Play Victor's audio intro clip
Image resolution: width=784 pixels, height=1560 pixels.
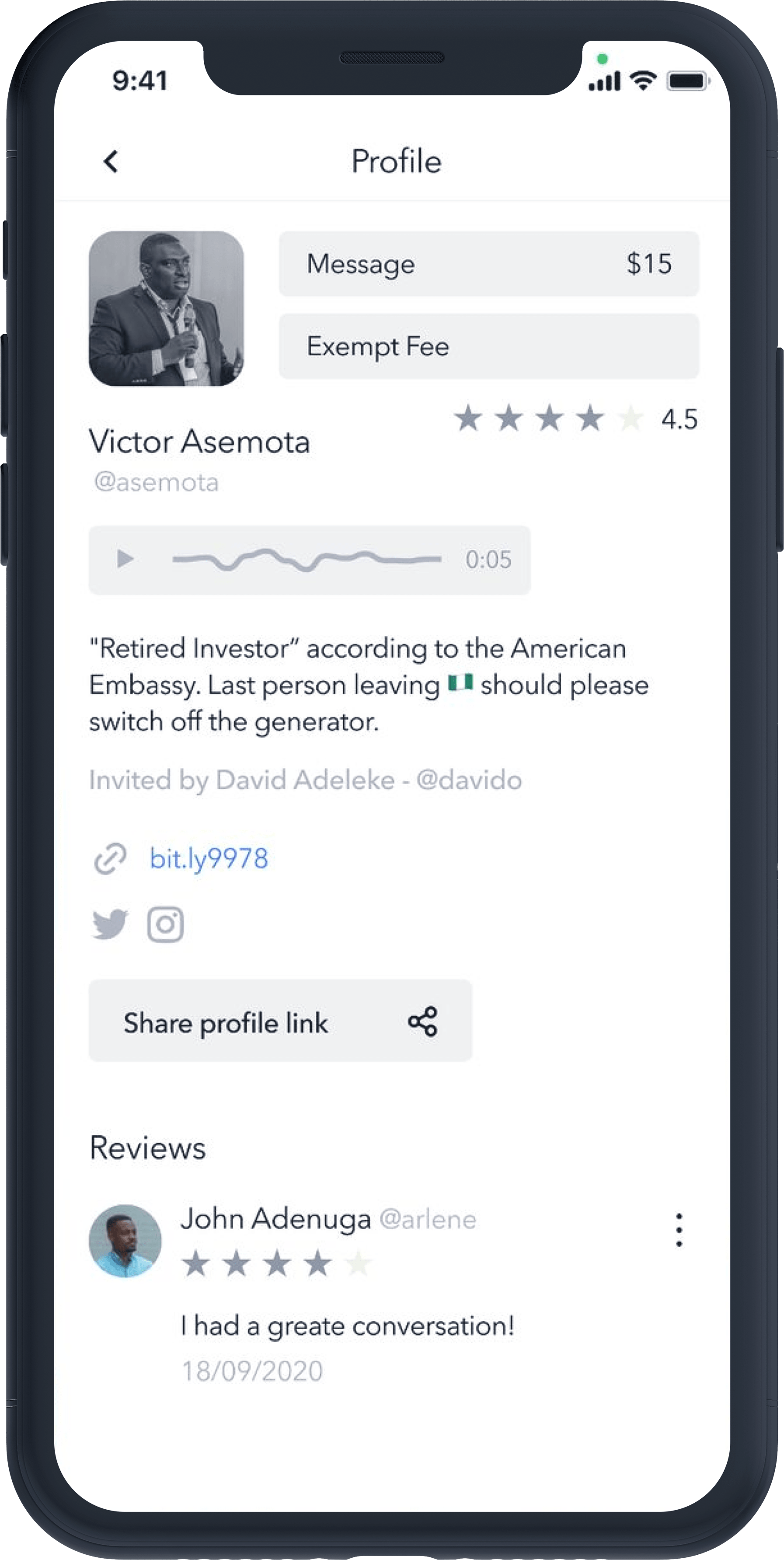(125, 559)
